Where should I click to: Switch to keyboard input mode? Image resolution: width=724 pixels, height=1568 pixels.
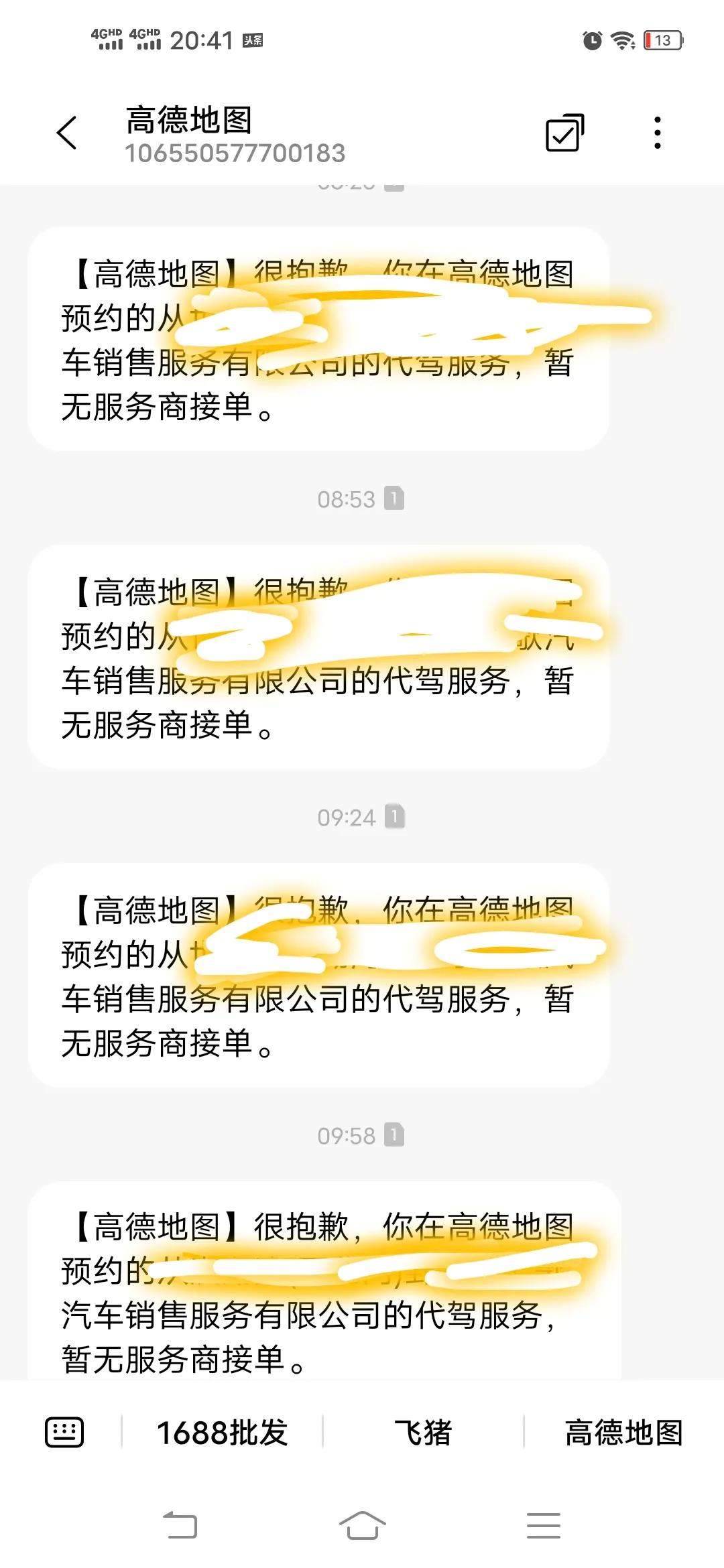pyautogui.click(x=64, y=1433)
